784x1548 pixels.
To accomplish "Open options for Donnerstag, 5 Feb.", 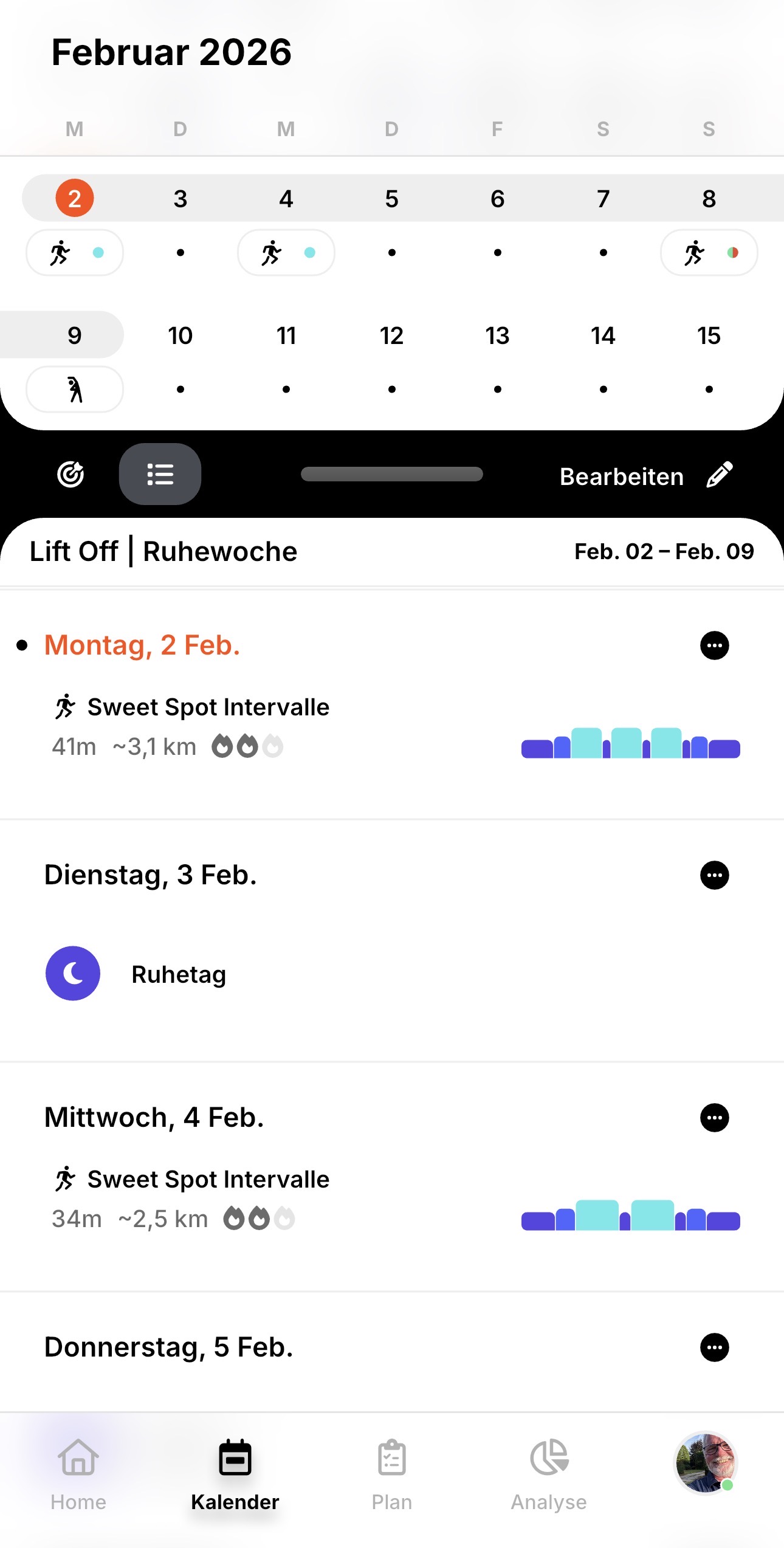I will (714, 1347).
